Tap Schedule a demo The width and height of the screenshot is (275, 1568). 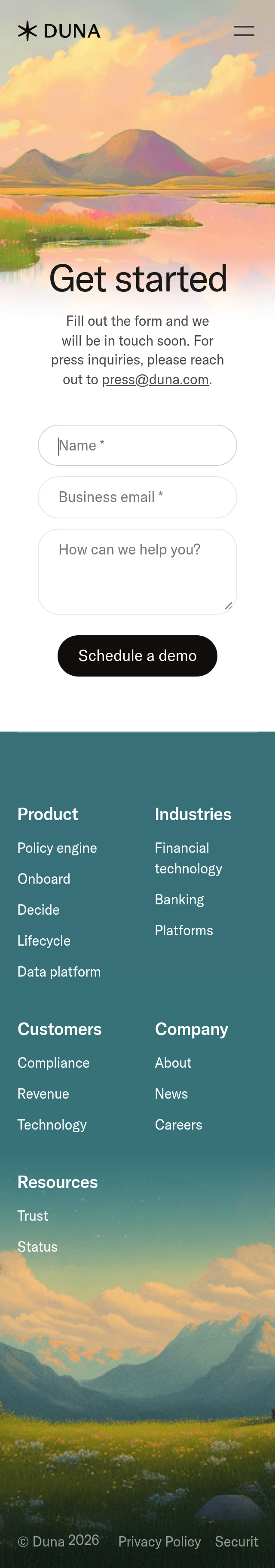coord(137,655)
